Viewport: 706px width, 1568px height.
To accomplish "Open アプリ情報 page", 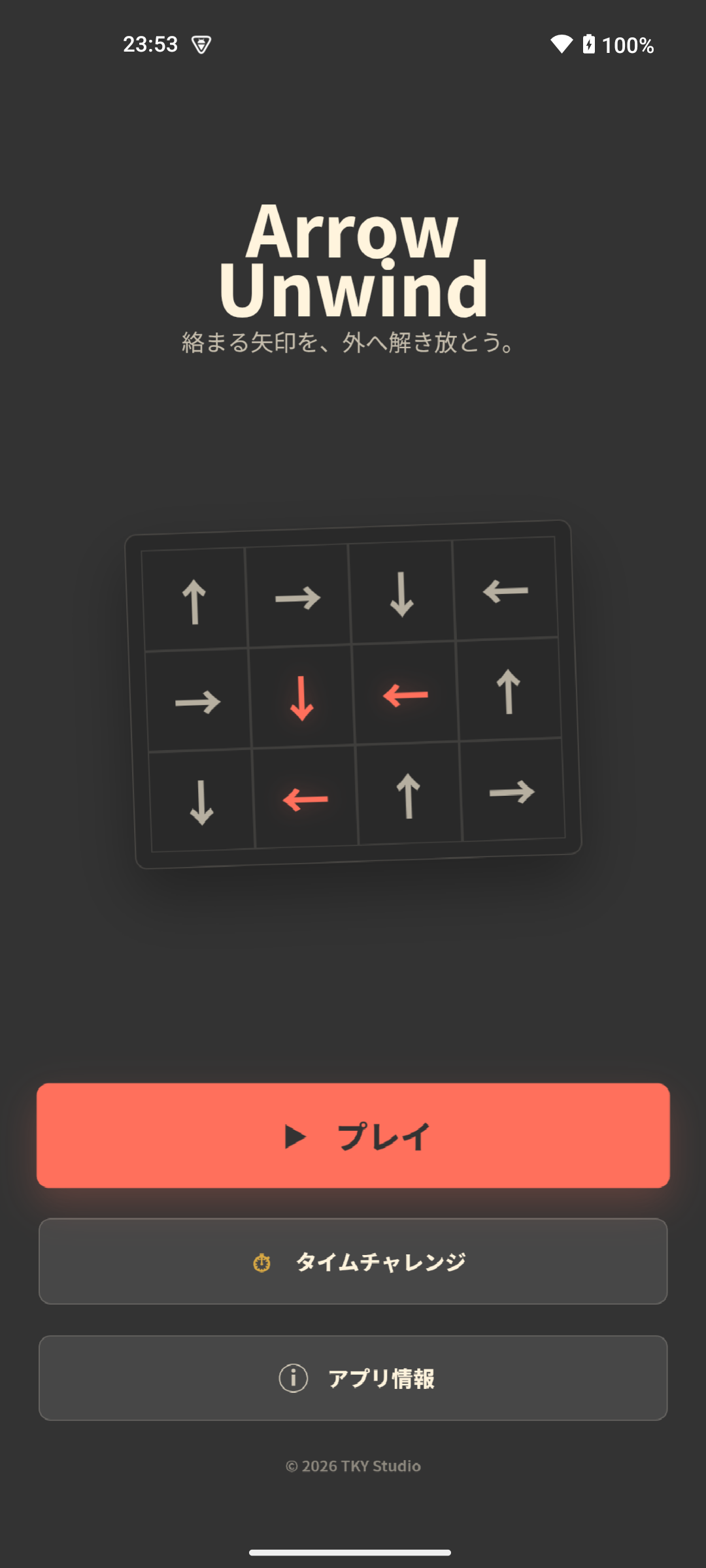I will (353, 1378).
